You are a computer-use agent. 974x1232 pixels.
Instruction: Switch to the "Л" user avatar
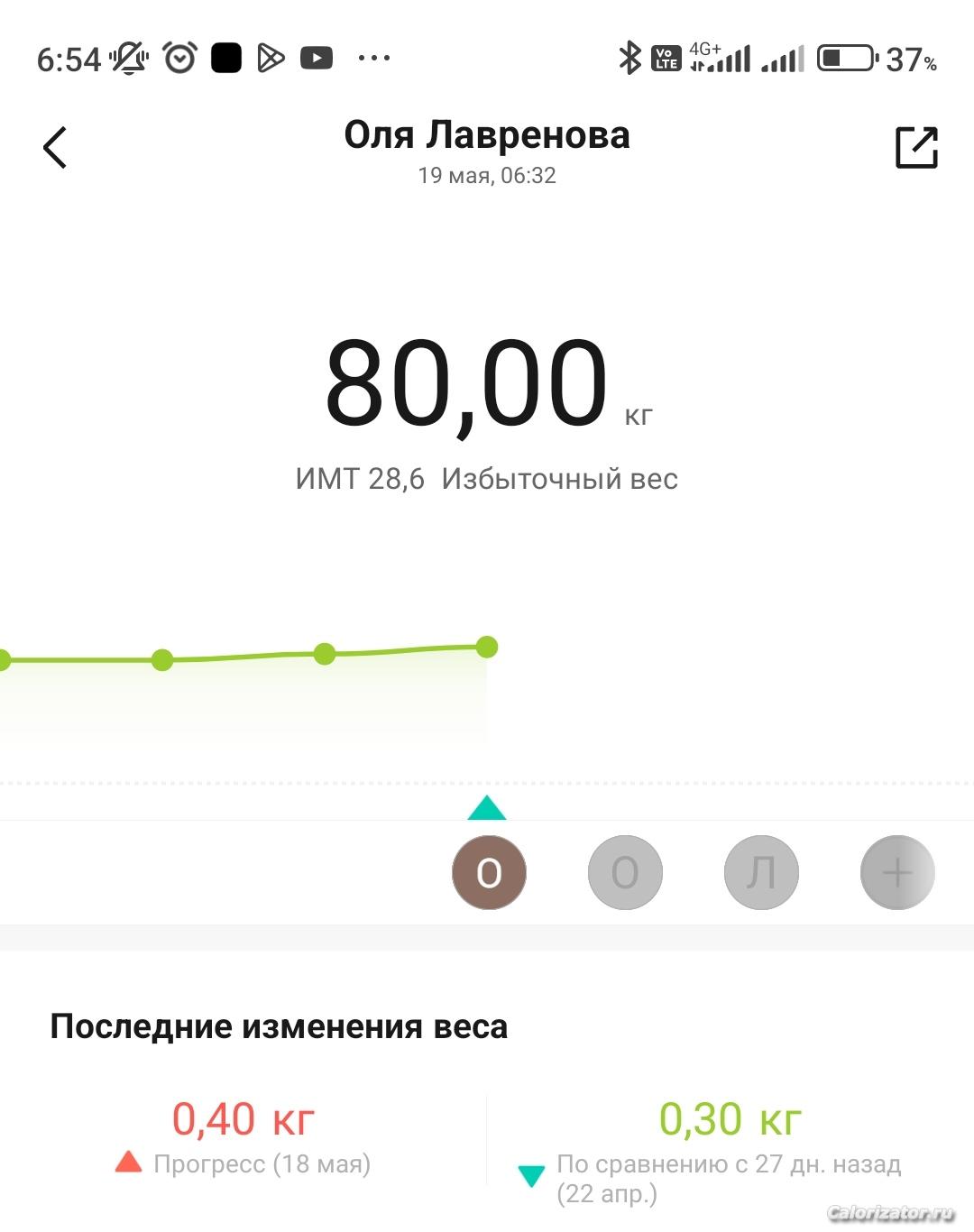pos(761,872)
